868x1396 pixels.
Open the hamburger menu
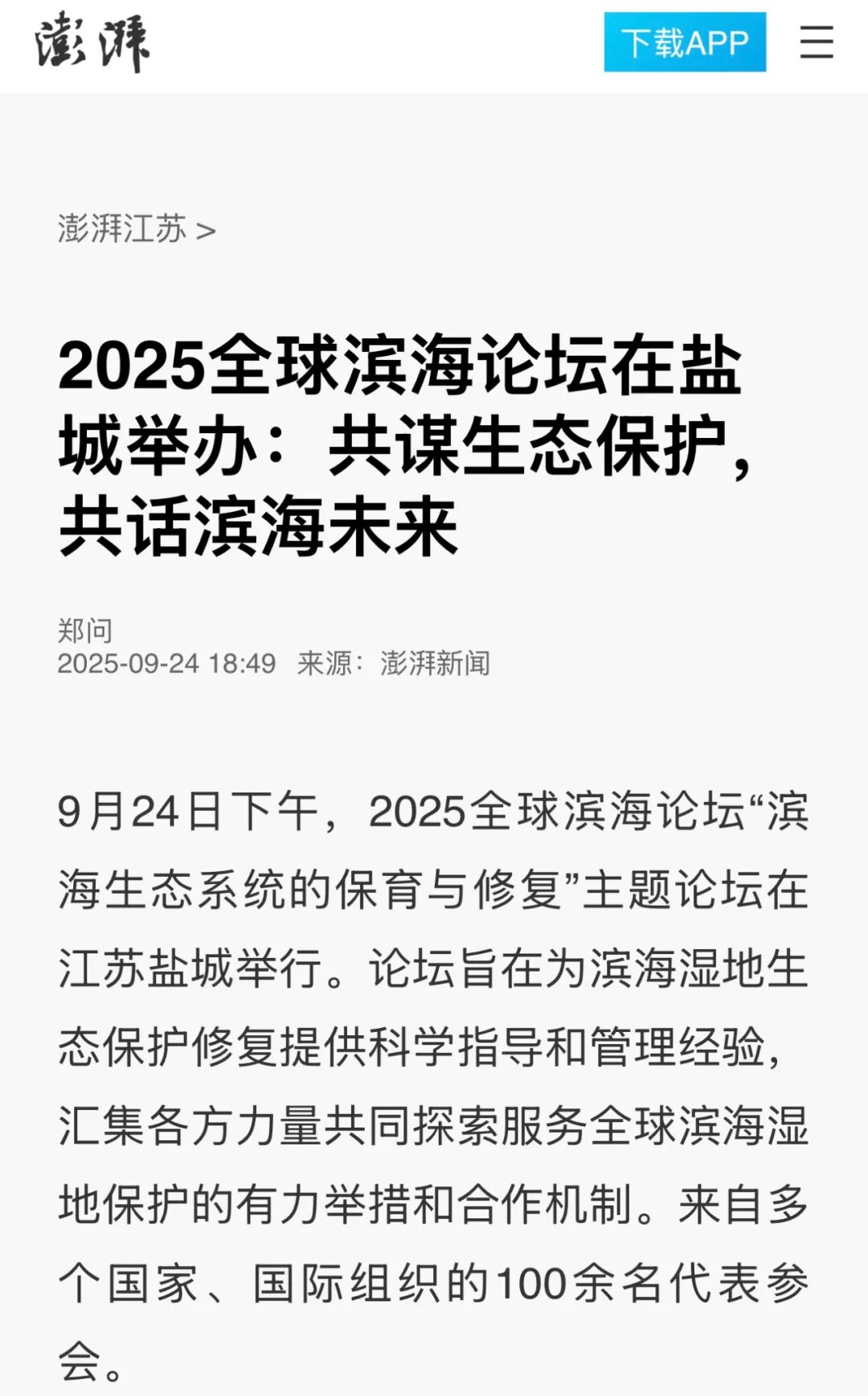816,43
